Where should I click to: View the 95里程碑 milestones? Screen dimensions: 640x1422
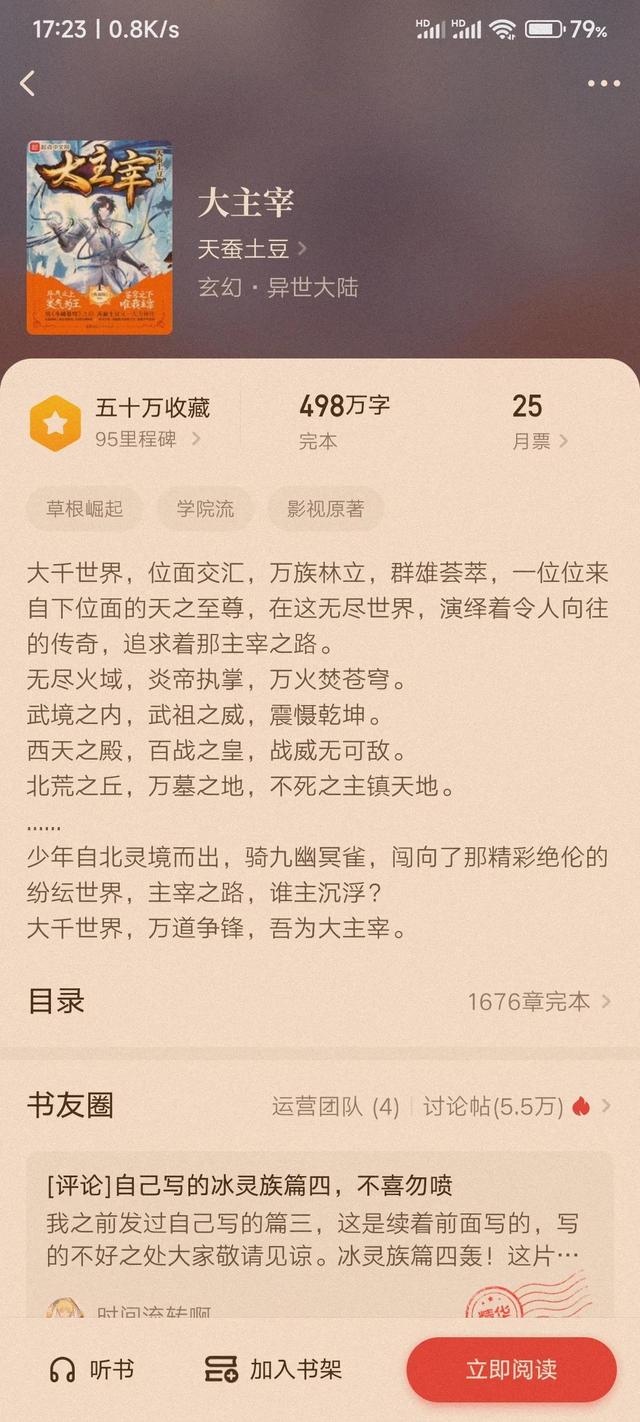(147, 438)
